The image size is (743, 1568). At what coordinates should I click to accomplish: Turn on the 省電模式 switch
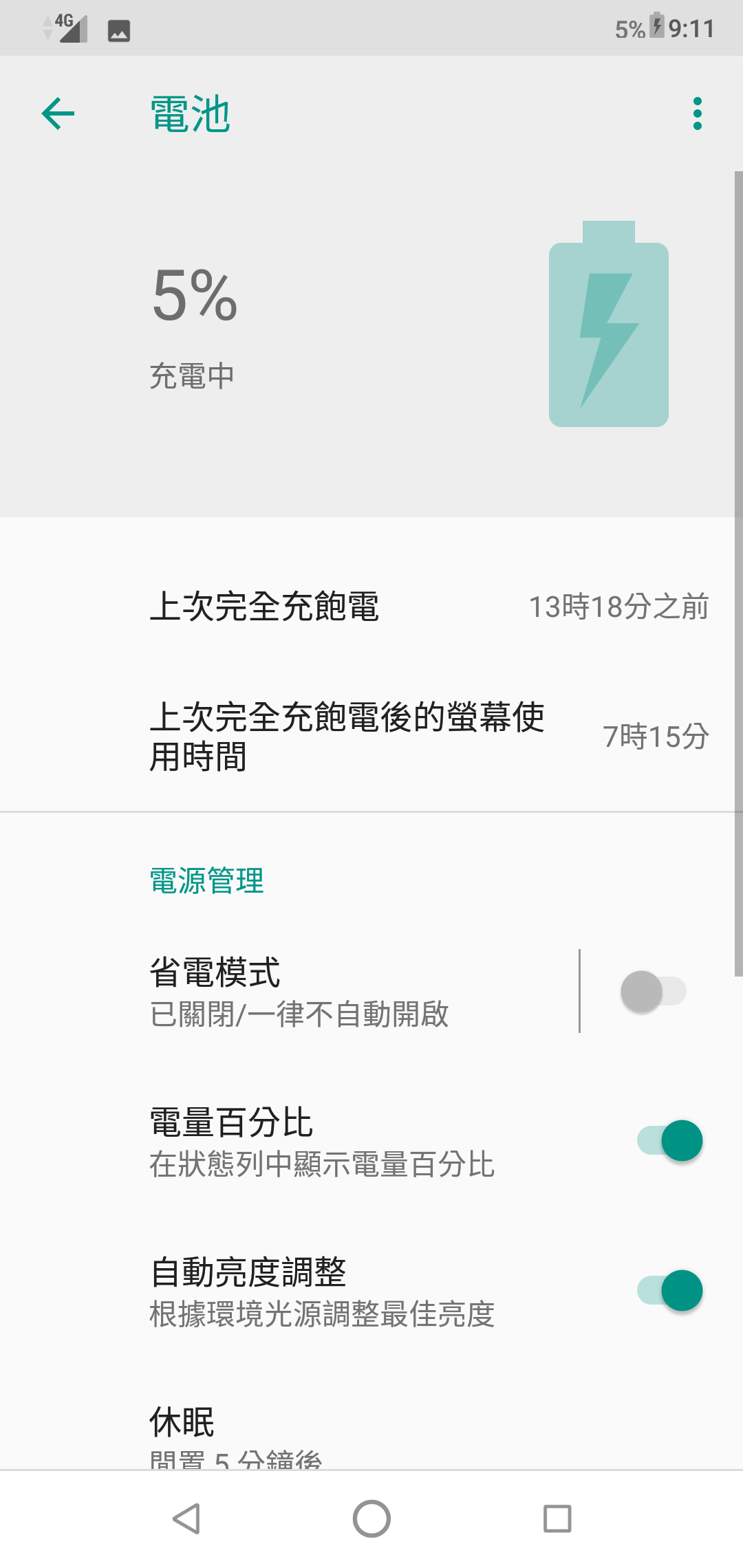coord(654,992)
